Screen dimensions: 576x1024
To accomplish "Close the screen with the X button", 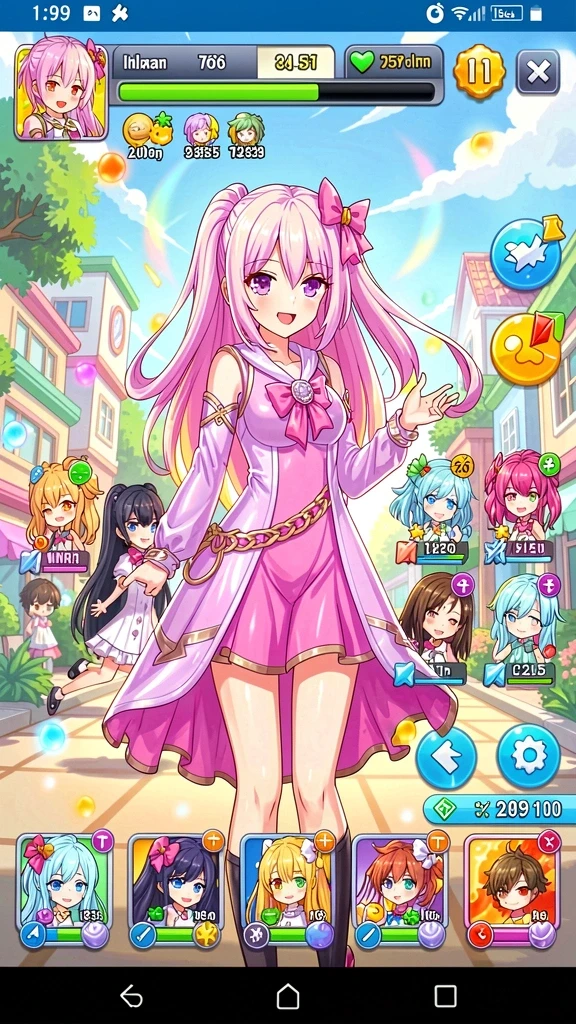I will (x=538, y=72).
